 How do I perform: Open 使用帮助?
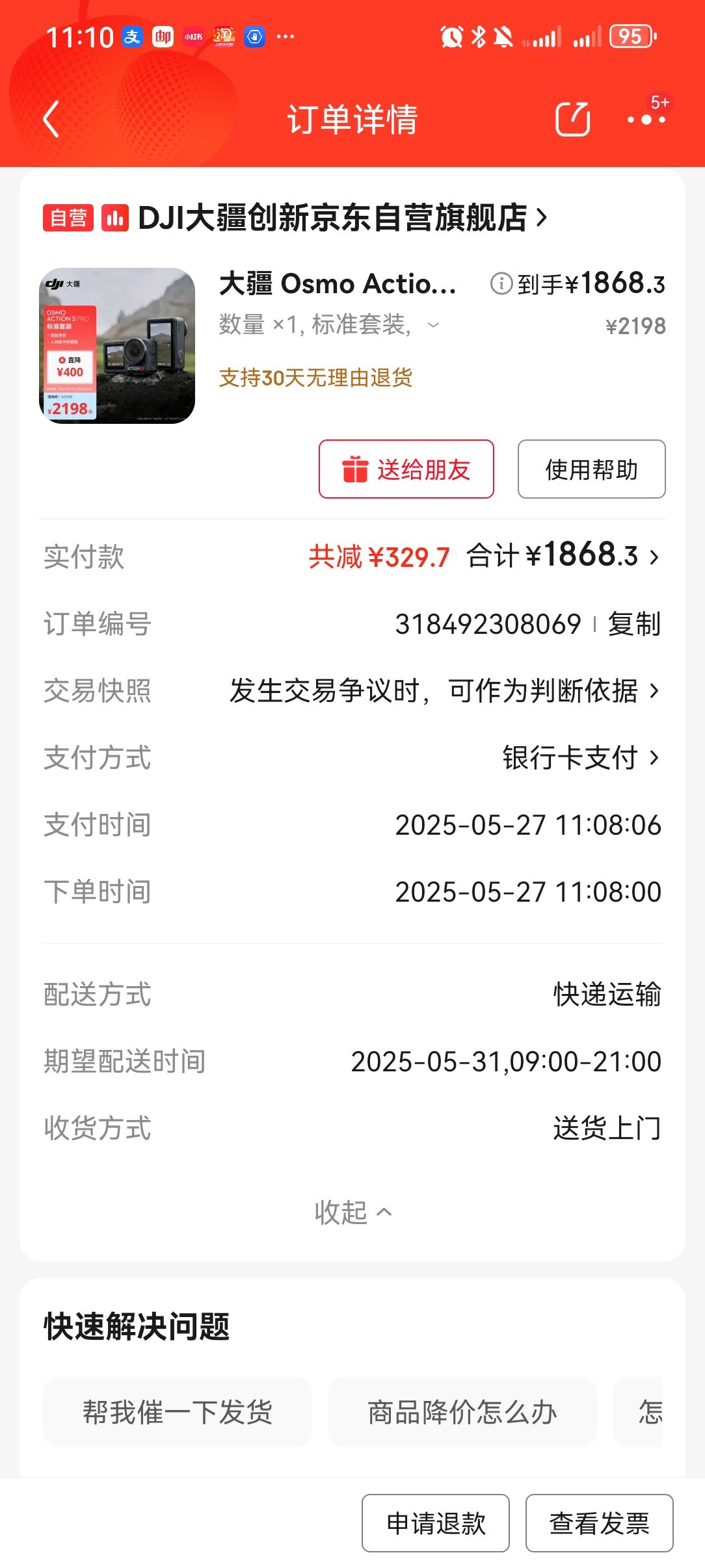tap(592, 469)
